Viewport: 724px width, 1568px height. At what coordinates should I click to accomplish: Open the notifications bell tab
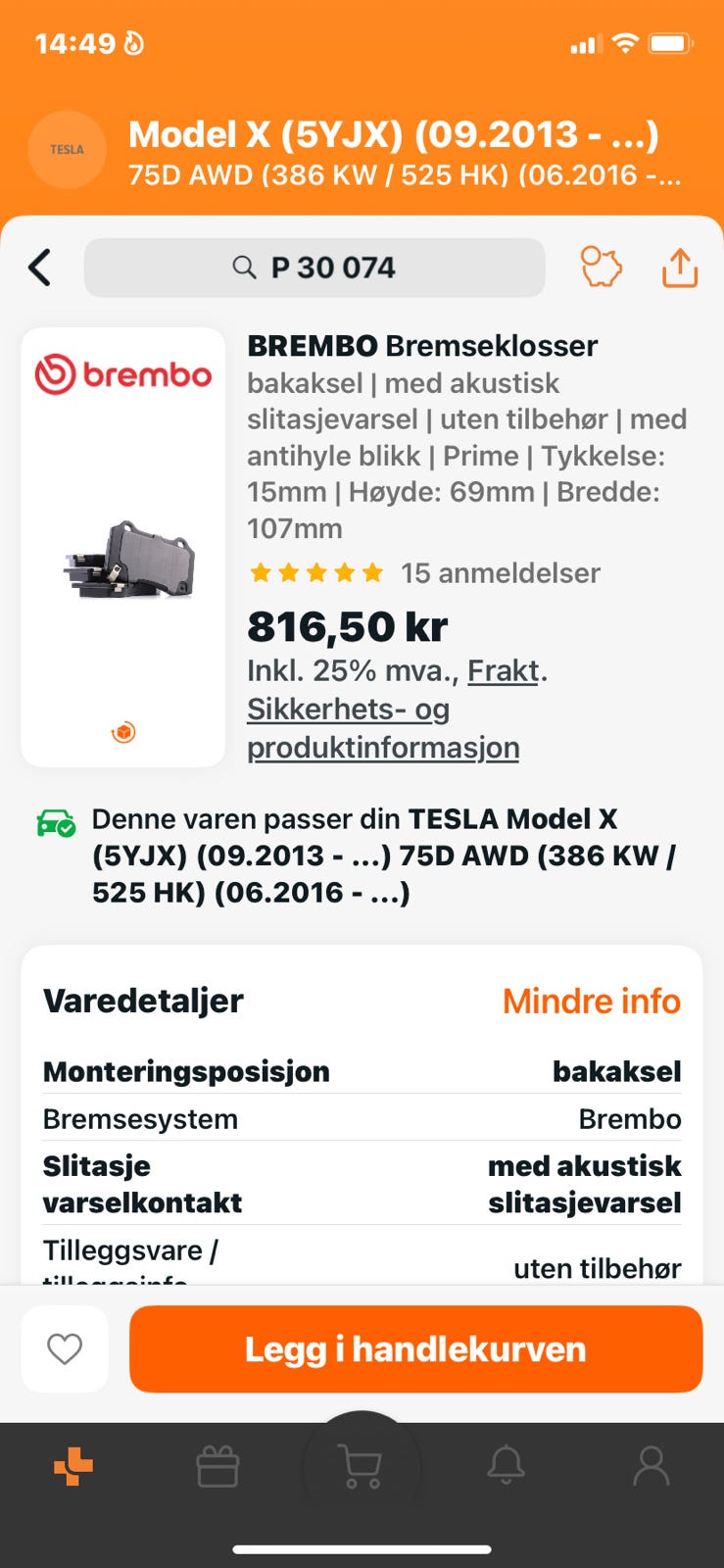507,1467
